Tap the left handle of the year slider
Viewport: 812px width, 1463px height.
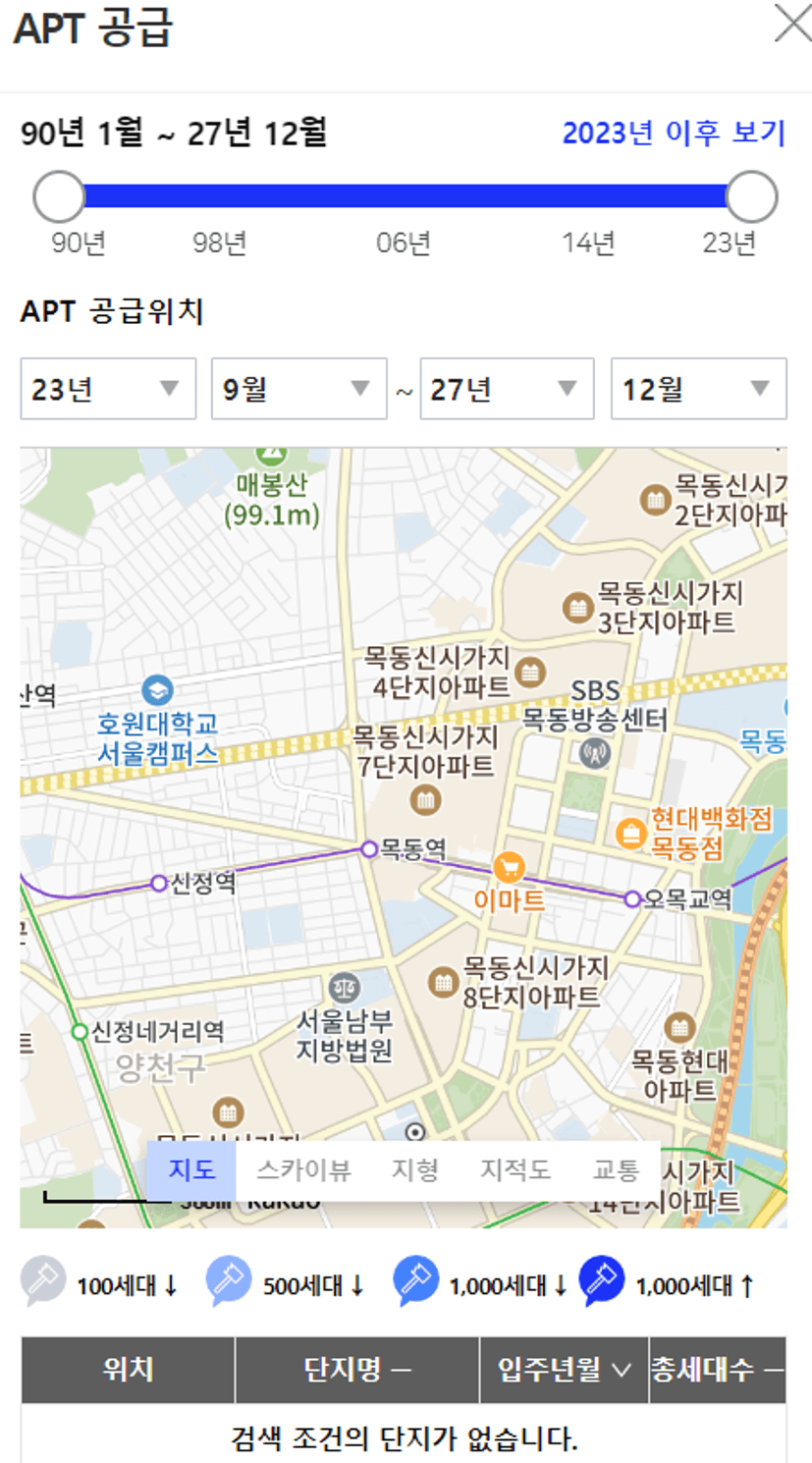(x=59, y=196)
